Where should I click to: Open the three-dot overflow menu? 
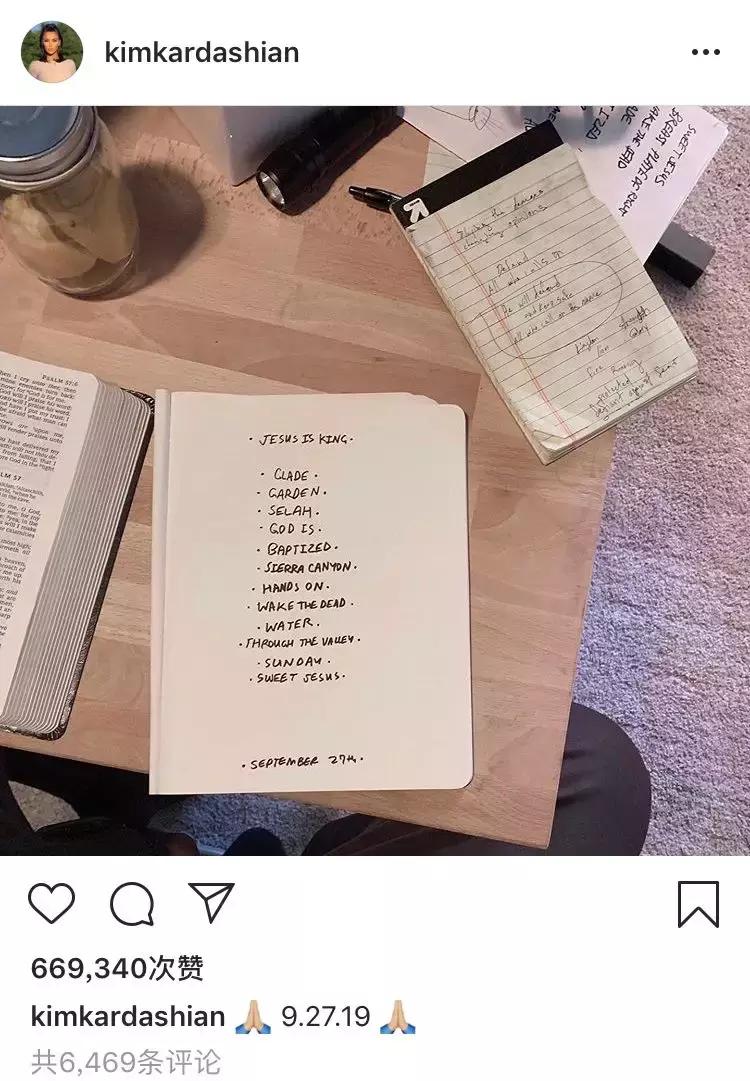point(705,52)
